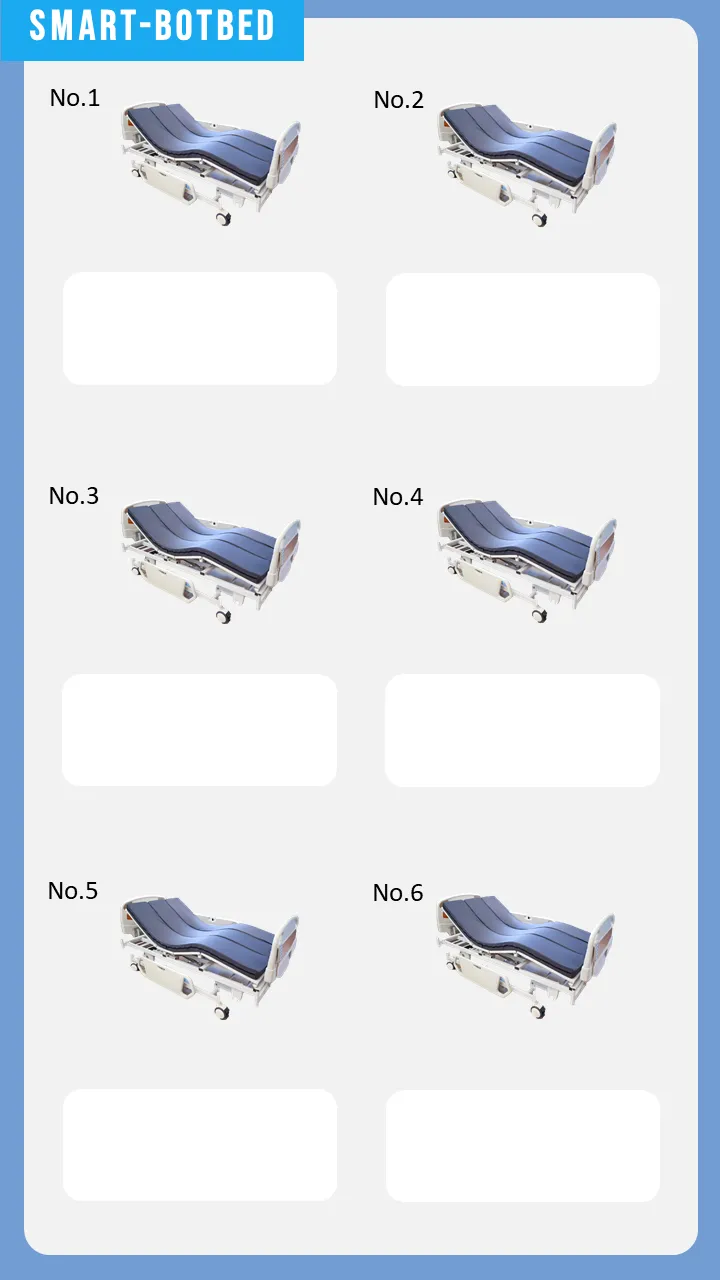Select bed No.2
Screen dimensions: 720x1280
click(x=527, y=164)
